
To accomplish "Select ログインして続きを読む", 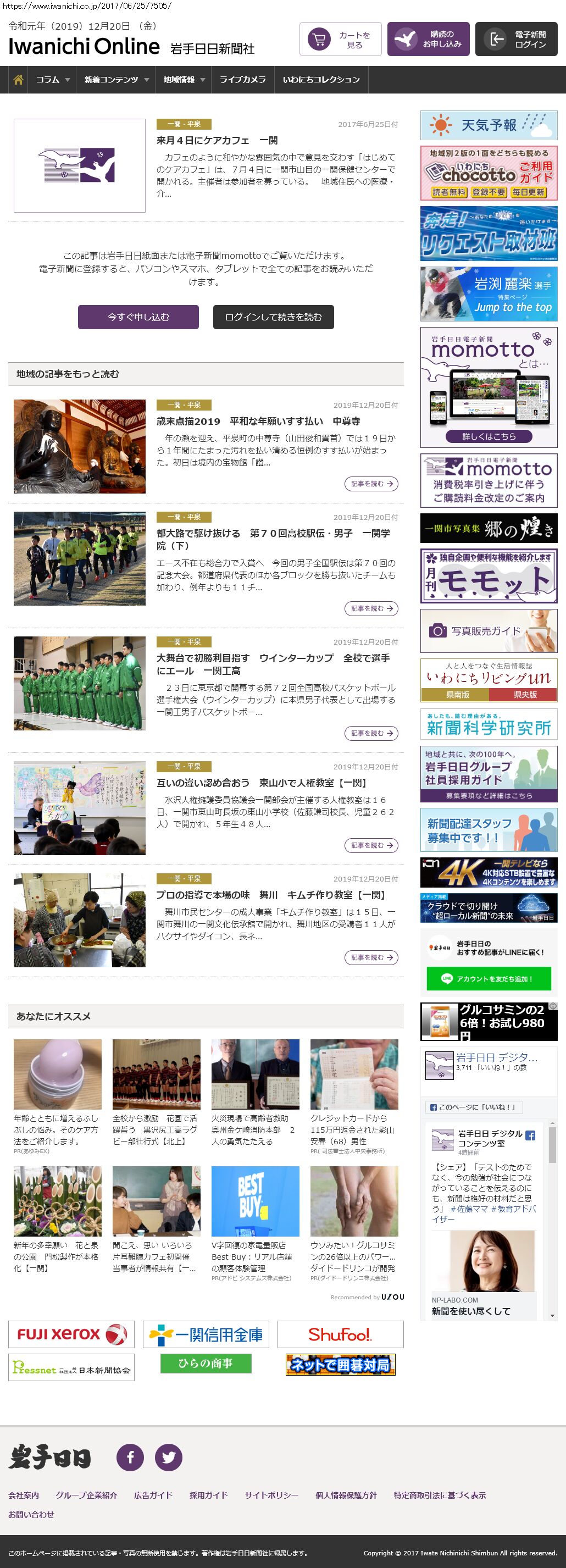I will [x=273, y=317].
